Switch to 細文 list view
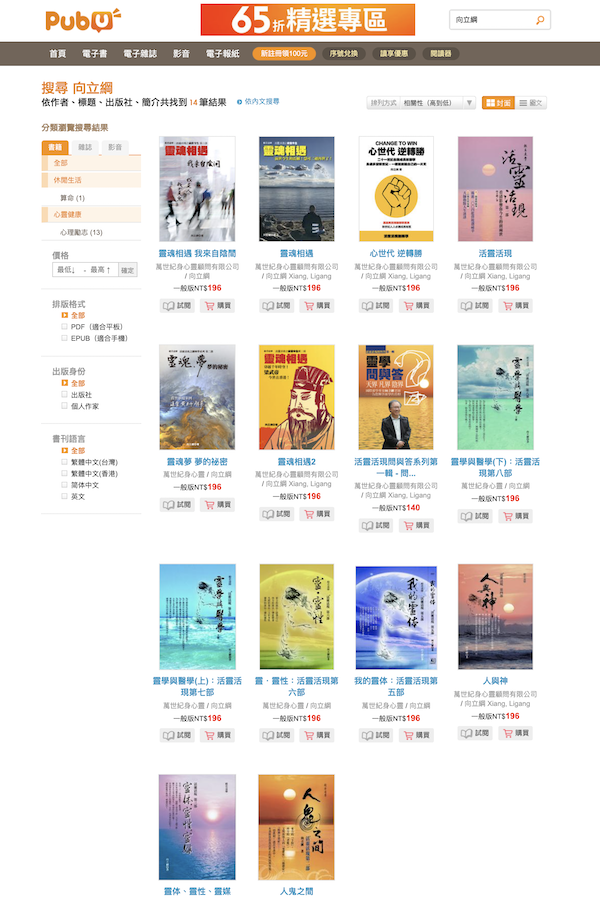This screenshot has height=900, width=600. point(530,103)
